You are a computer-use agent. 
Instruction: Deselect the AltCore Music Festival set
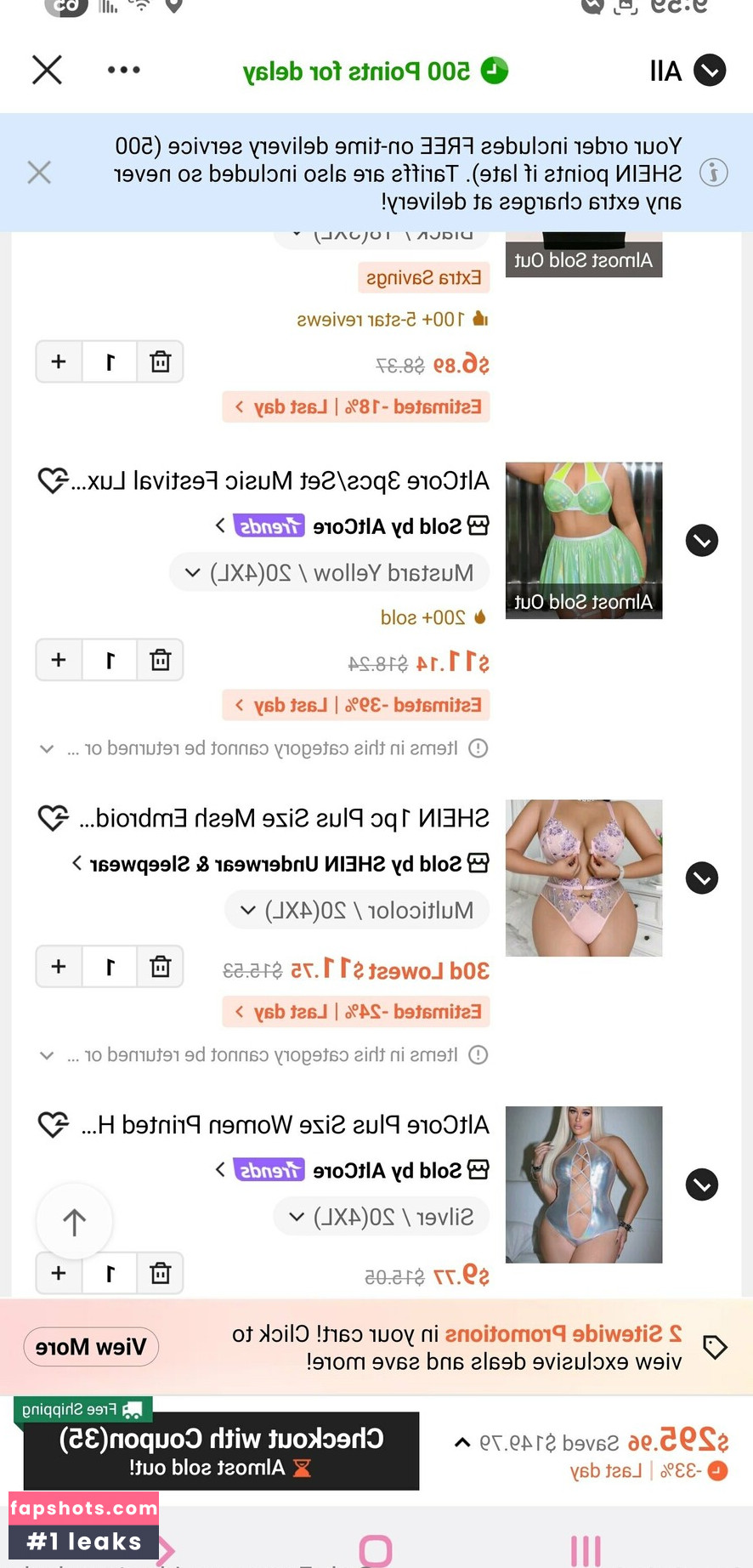[702, 540]
